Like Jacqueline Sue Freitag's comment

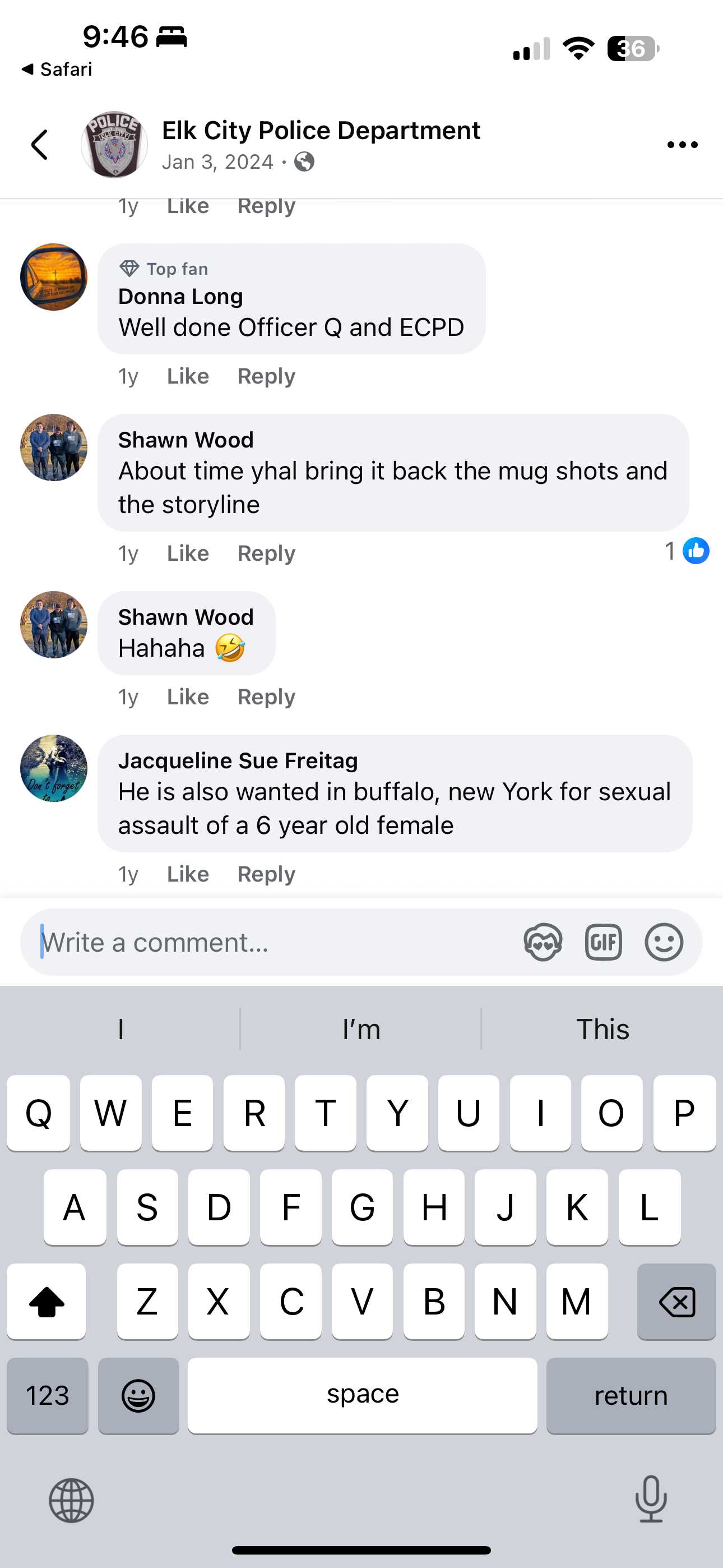187,874
